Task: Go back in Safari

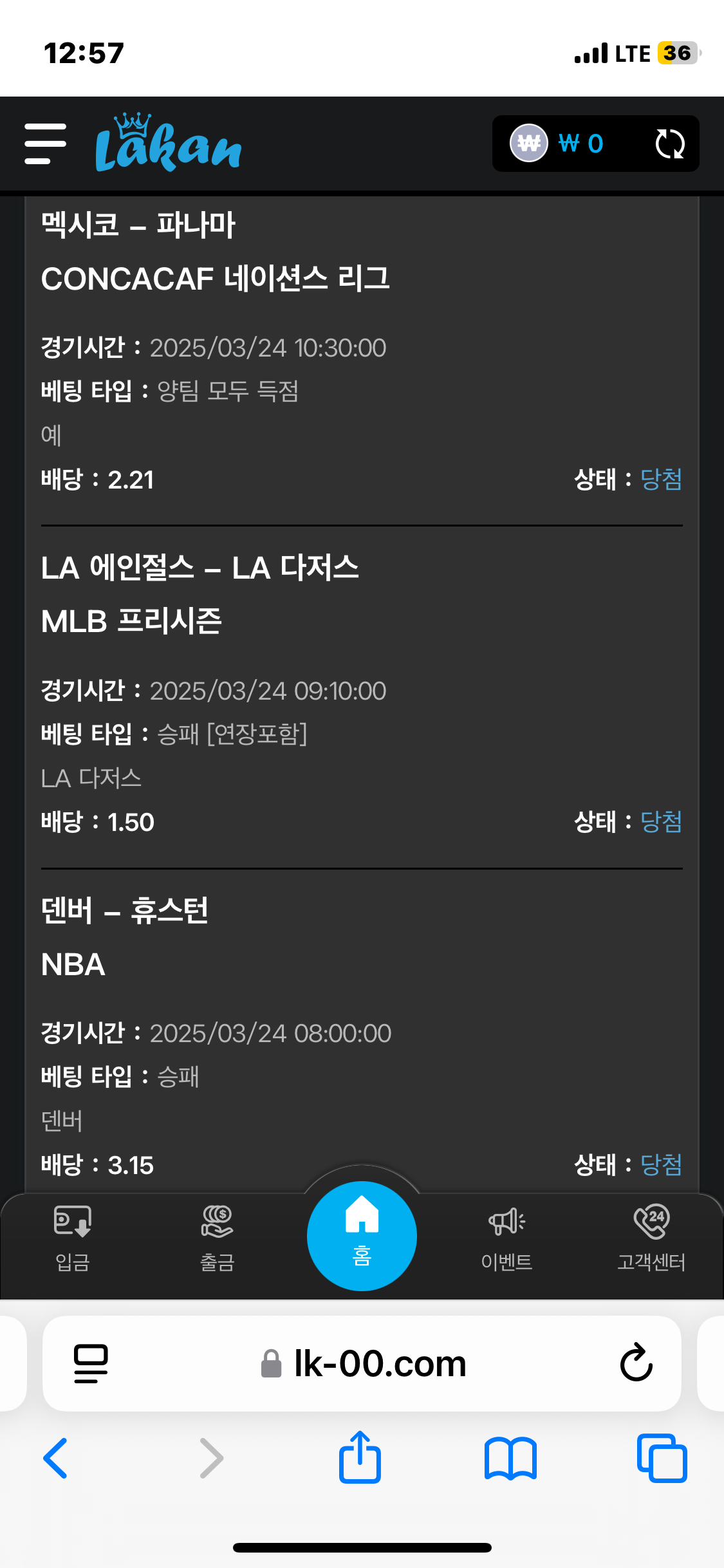Action: 55,1459
